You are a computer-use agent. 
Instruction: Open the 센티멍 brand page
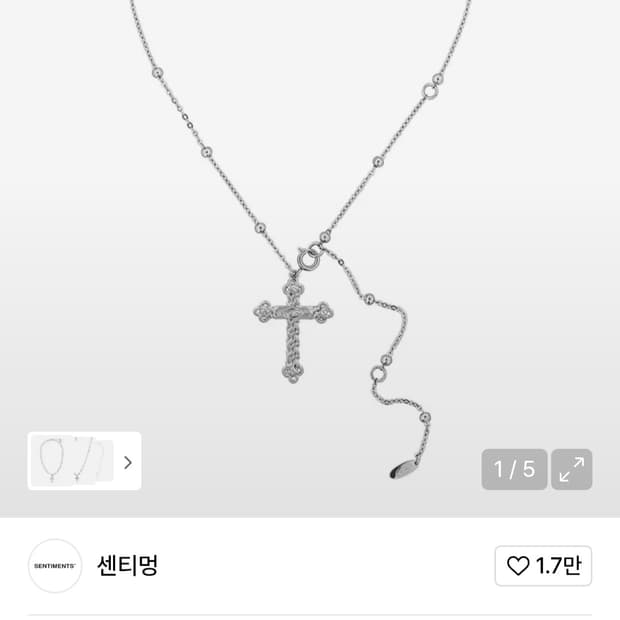(127, 565)
